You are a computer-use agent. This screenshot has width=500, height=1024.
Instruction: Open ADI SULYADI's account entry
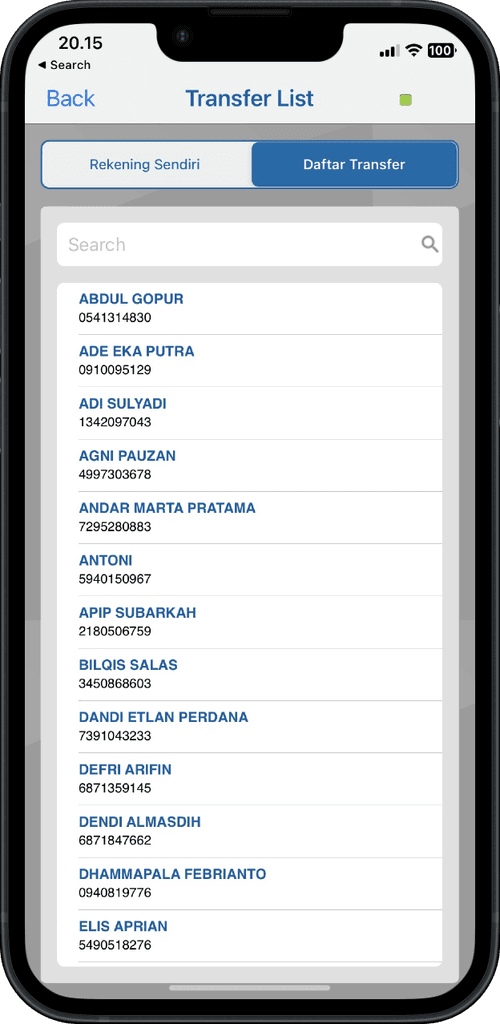click(x=249, y=413)
